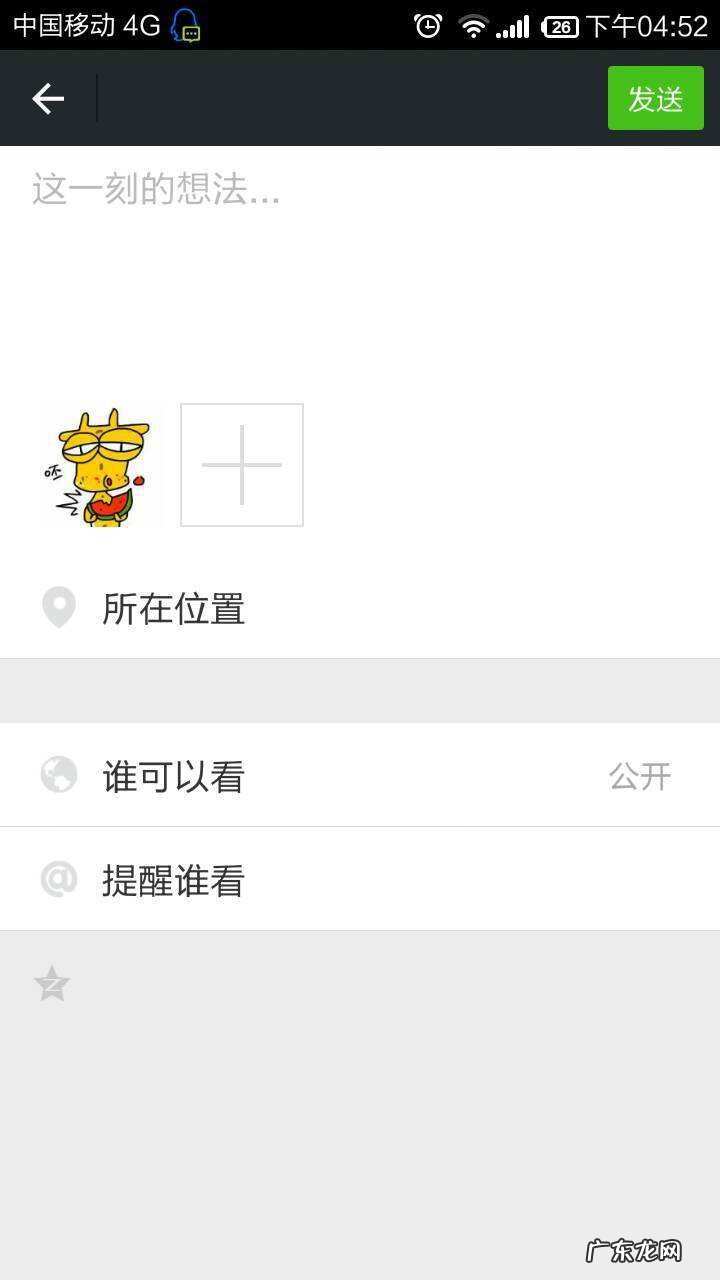Click the star icon below the options
This screenshot has height=1280, width=720.
pyautogui.click(x=51, y=983)
